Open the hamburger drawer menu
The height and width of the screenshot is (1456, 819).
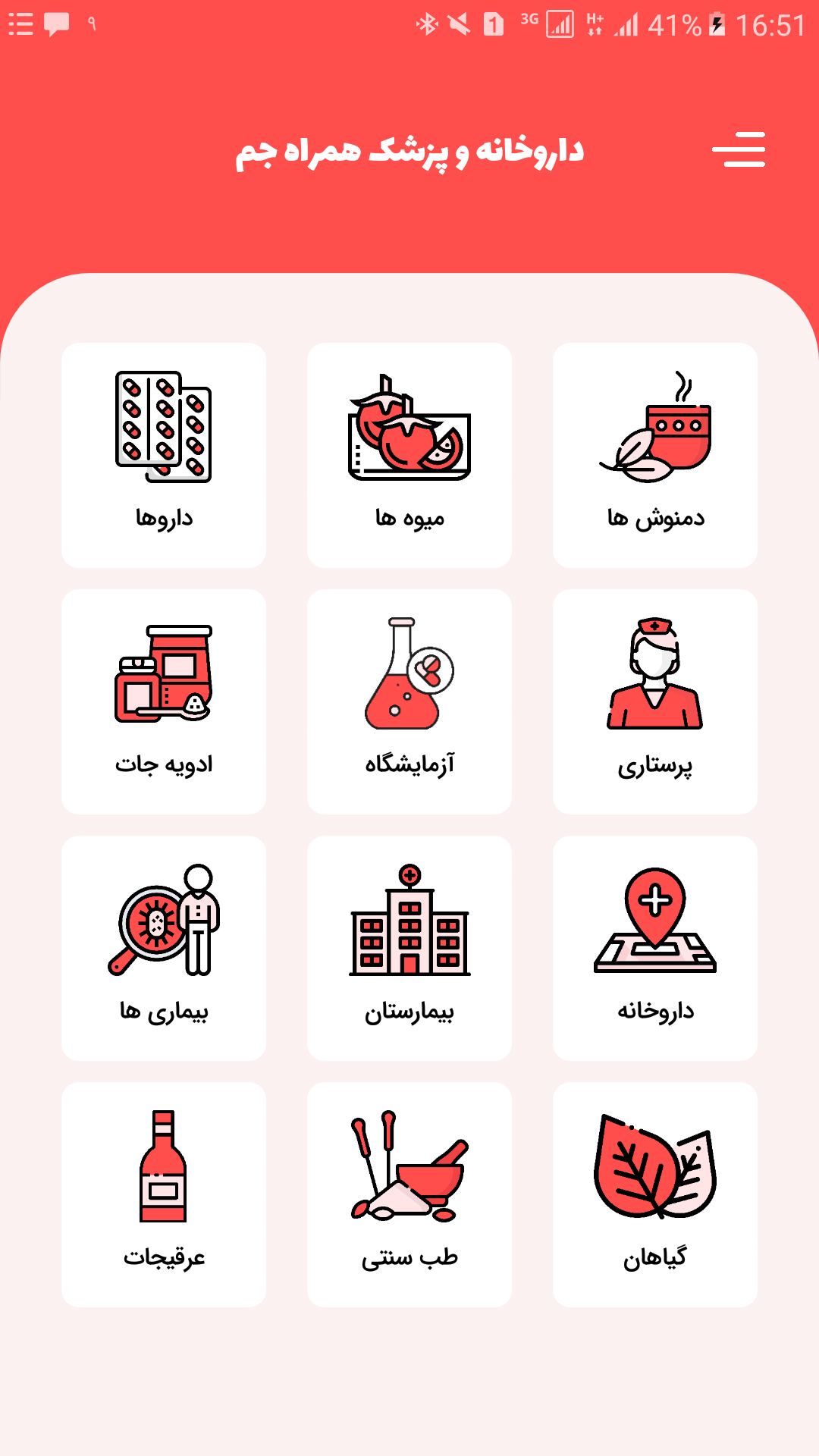[x=738, y=149]
